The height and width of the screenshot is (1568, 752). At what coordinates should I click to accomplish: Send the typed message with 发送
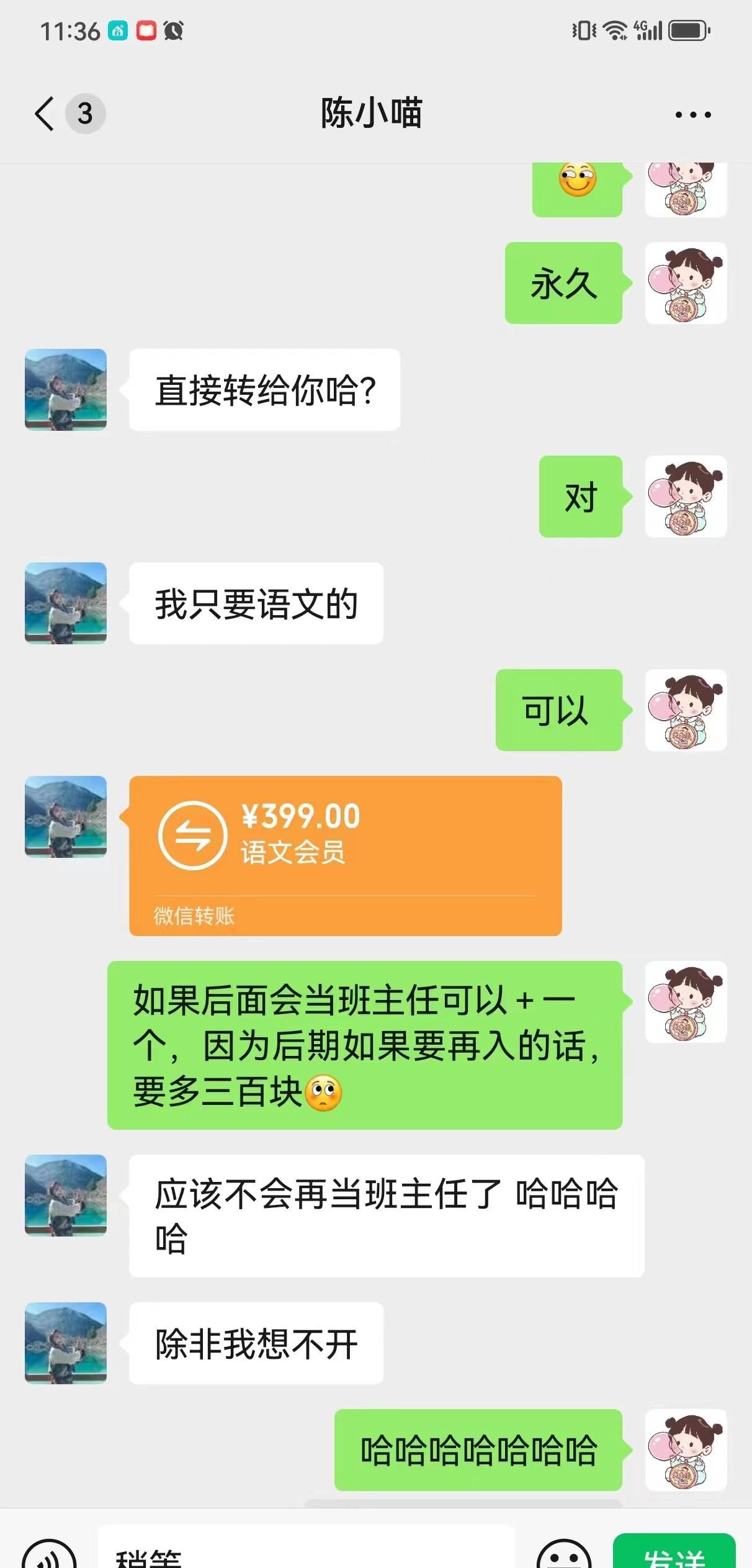pyautogui.click(x=674, y=1552)
